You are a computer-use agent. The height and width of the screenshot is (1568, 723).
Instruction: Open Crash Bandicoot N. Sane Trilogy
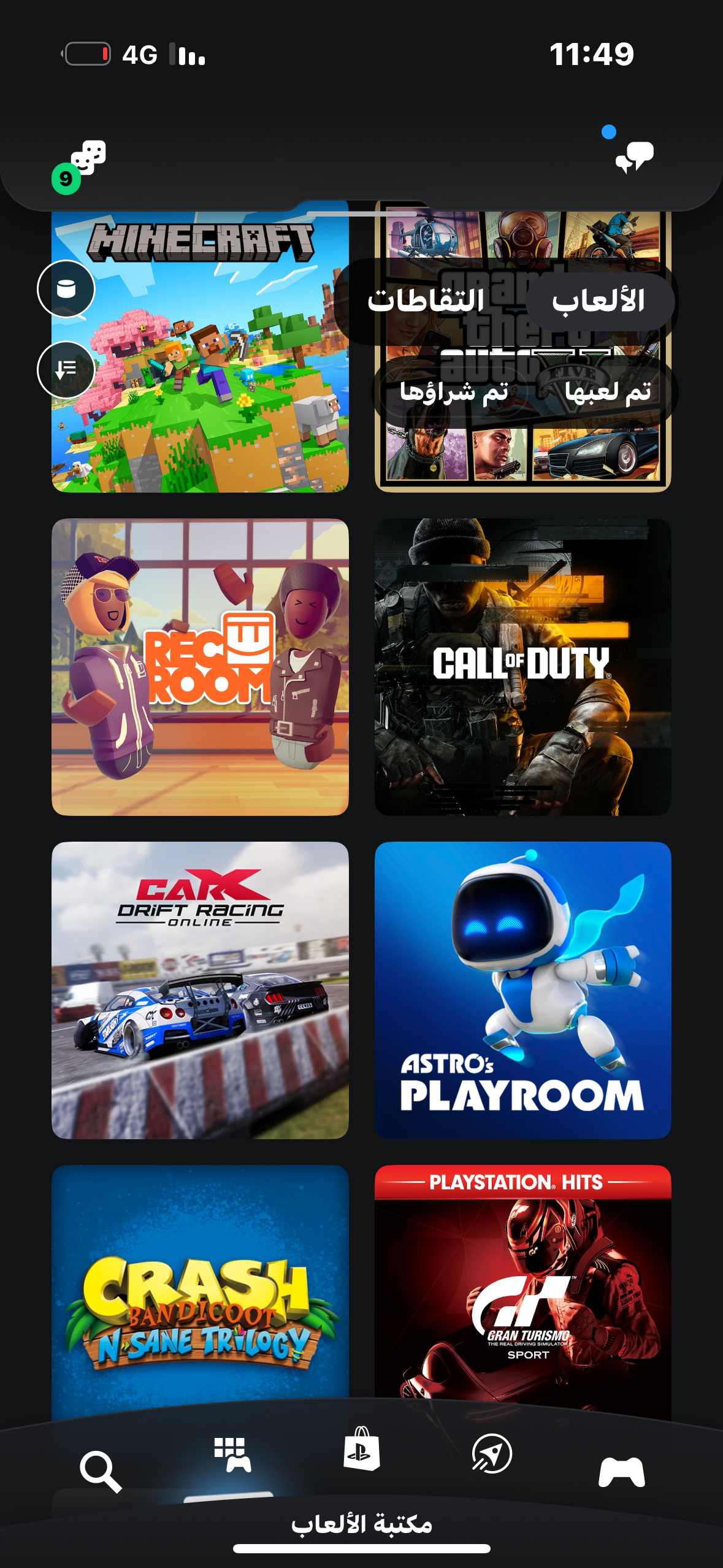(x=200, y=1288)
